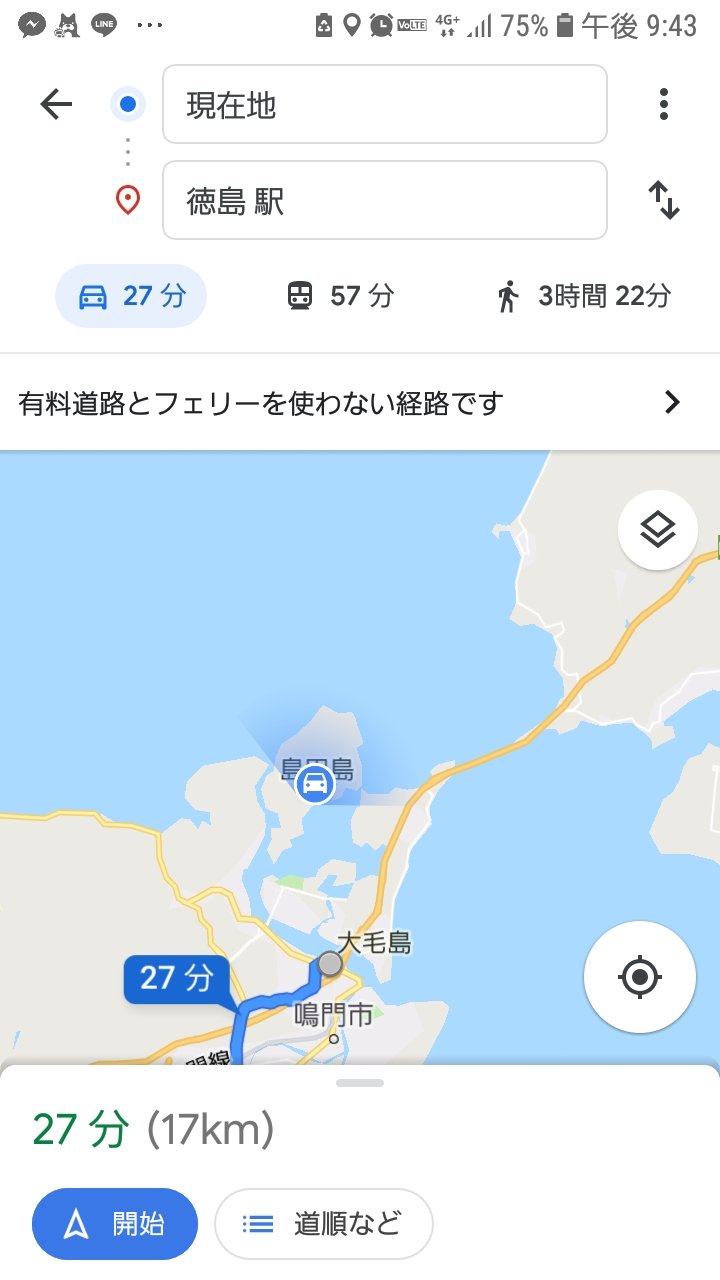The width and height of the screenshot is (720, 1280).
Task: Open the map layers button
Action: 657,531
